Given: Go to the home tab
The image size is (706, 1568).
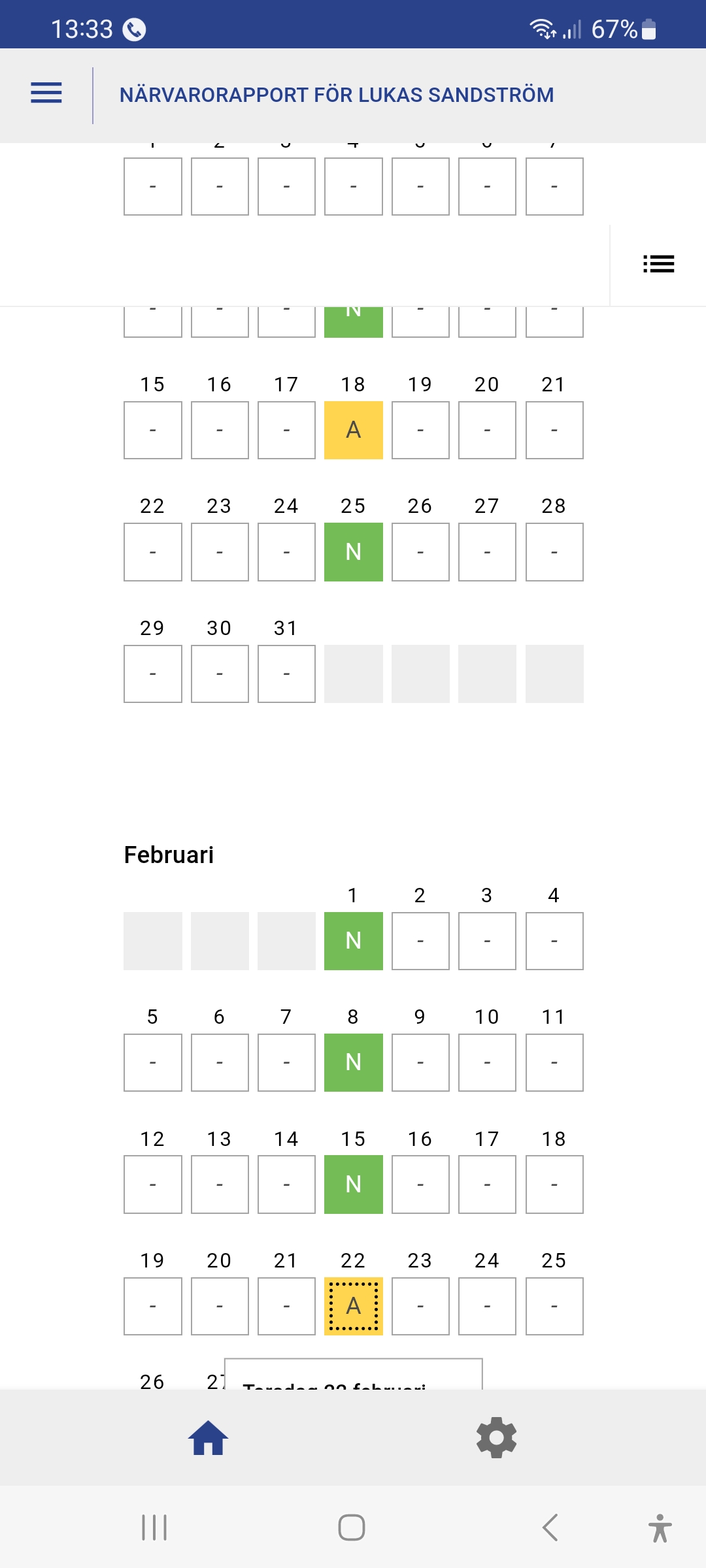Looking at the screenshot, I should tap(208, 1438).
